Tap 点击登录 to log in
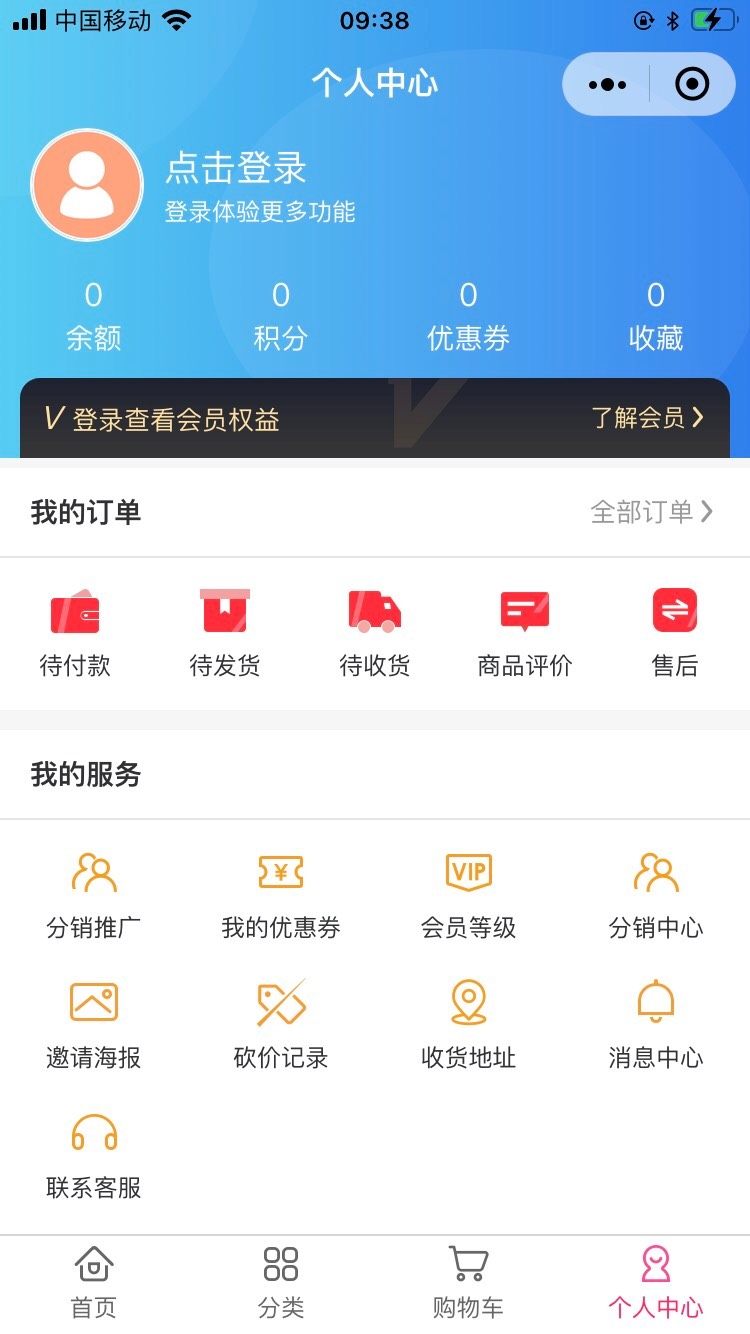The image size is (750, 1334). [236, 168]
